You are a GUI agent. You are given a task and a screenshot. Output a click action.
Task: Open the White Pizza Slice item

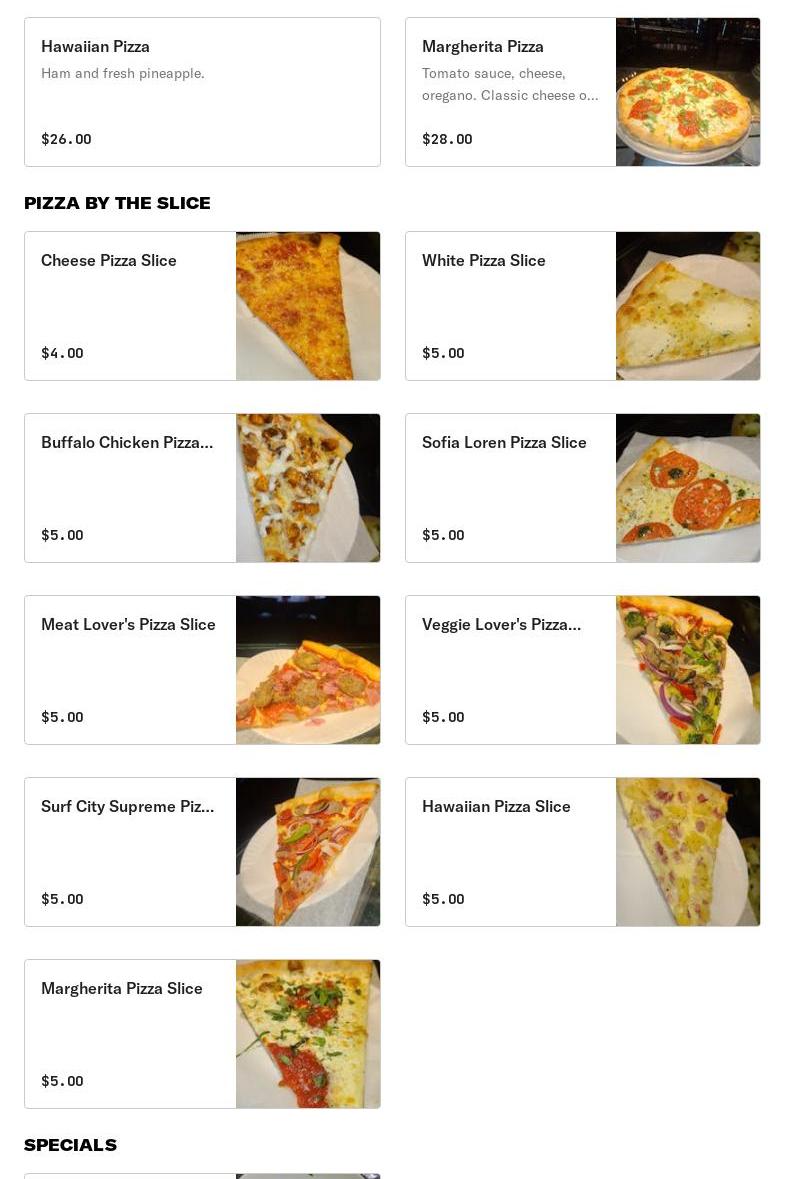[582, 306]
